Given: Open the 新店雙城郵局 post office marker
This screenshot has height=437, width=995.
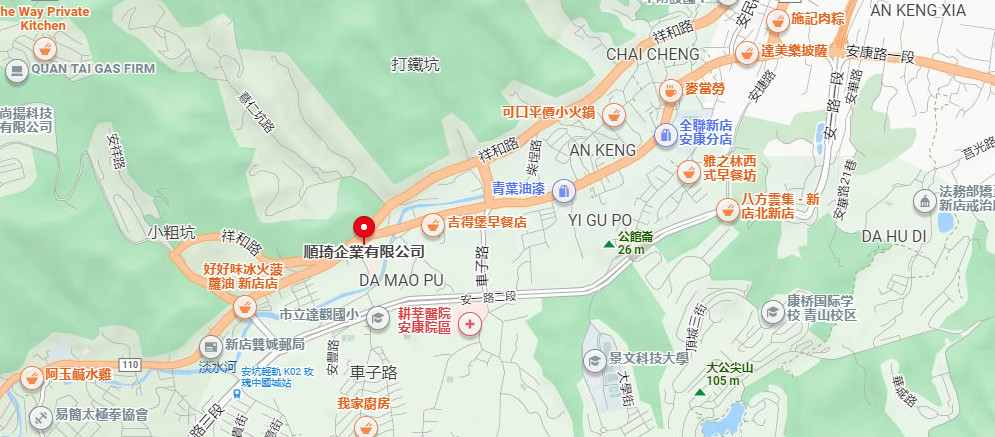Looking at the screenshot, I should coord(209,344).
